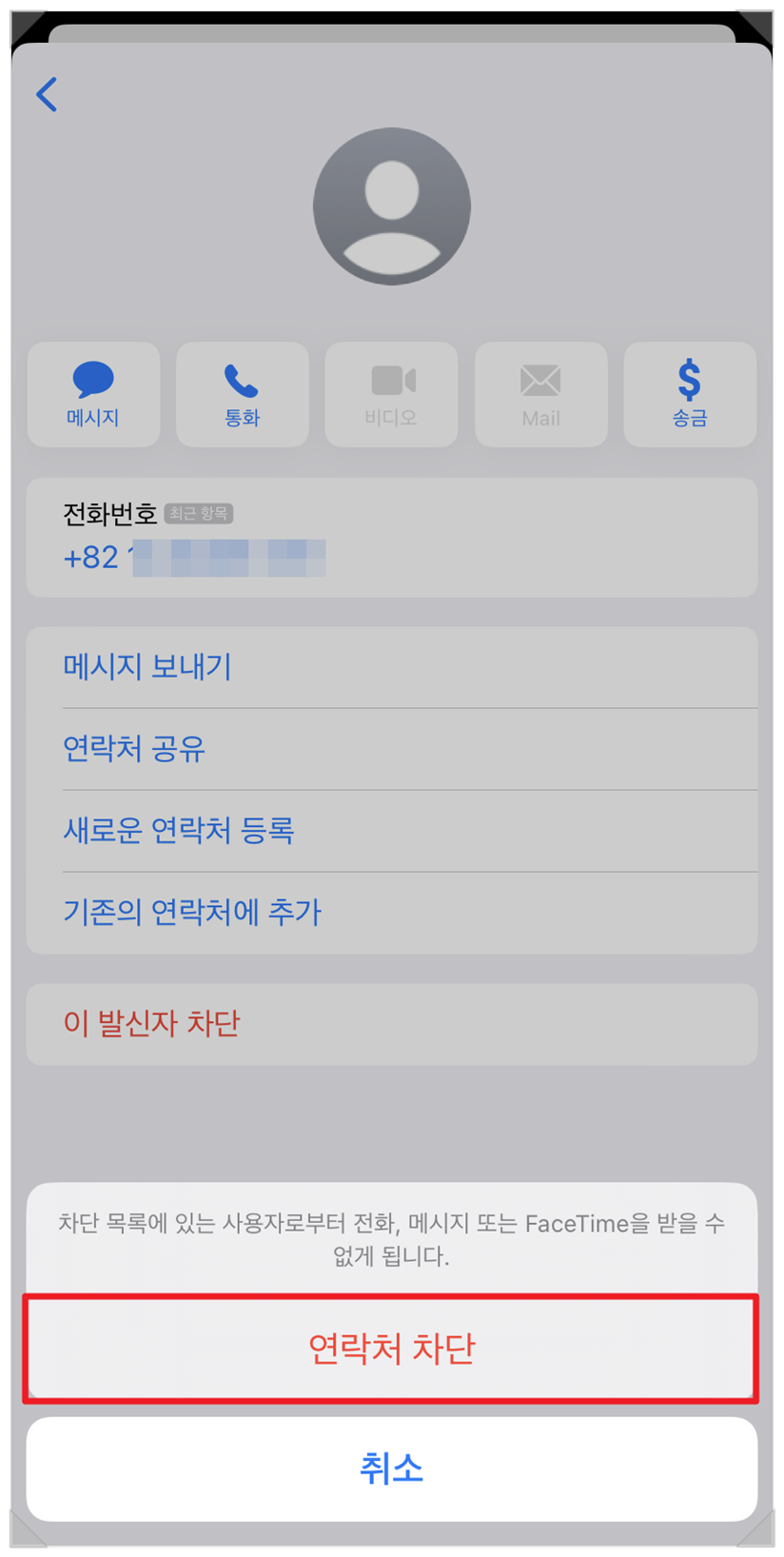Screen dimensions: 784x1557
Task: Tap the 메시지 action button
Action: (x=93, y=394)
